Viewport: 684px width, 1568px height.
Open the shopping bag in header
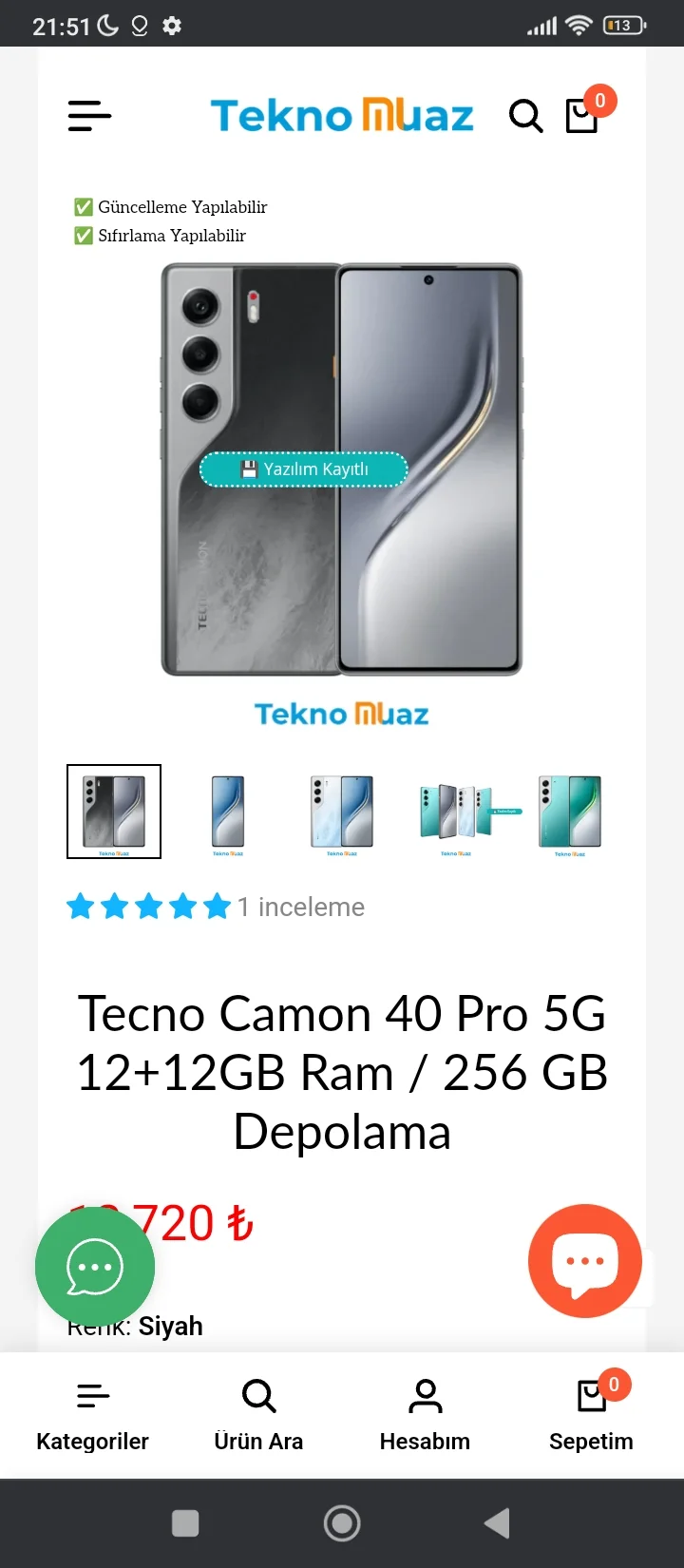[x=583, y=115]
